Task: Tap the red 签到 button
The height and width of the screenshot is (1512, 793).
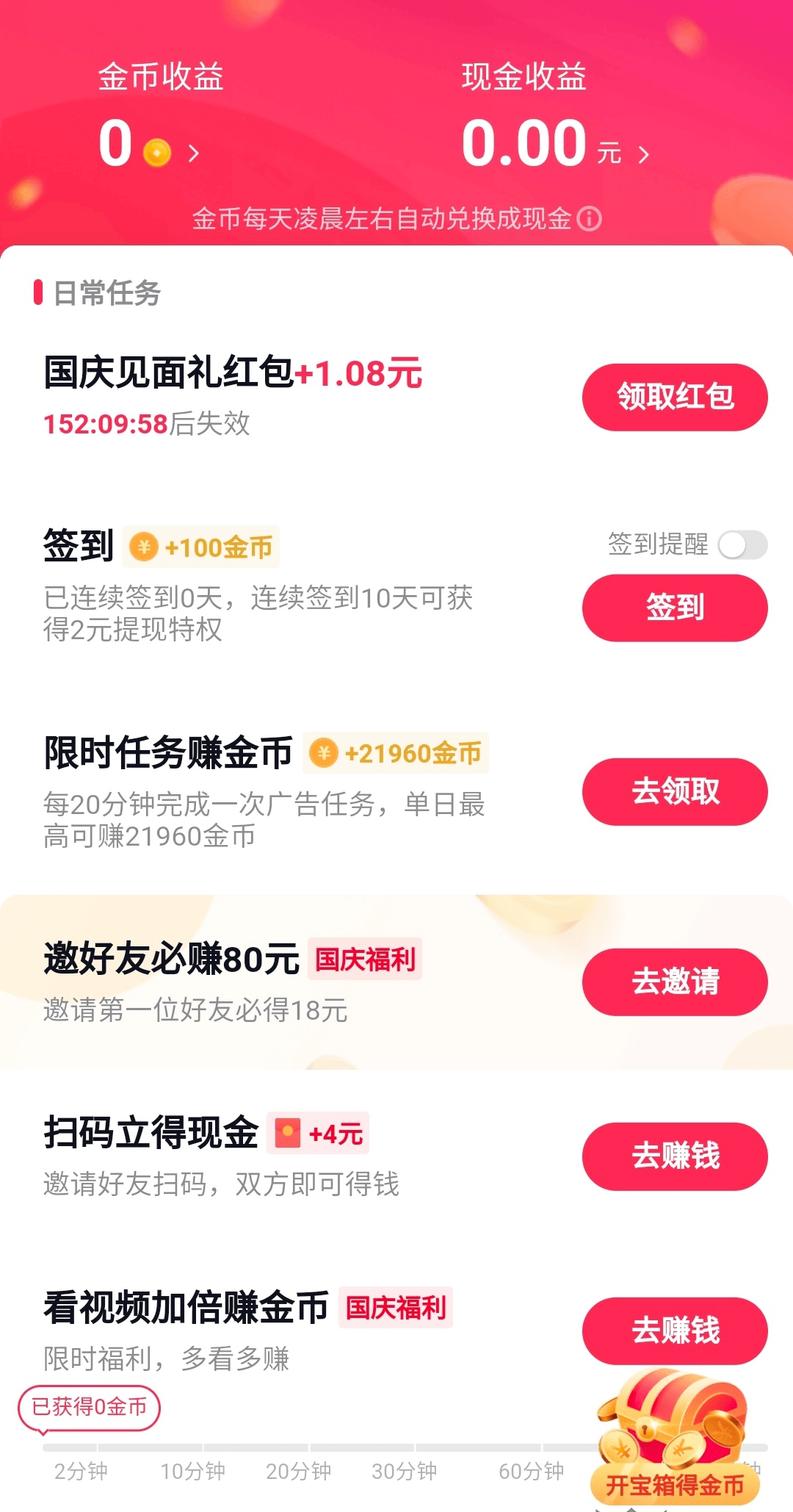Action: click(674, 608)
